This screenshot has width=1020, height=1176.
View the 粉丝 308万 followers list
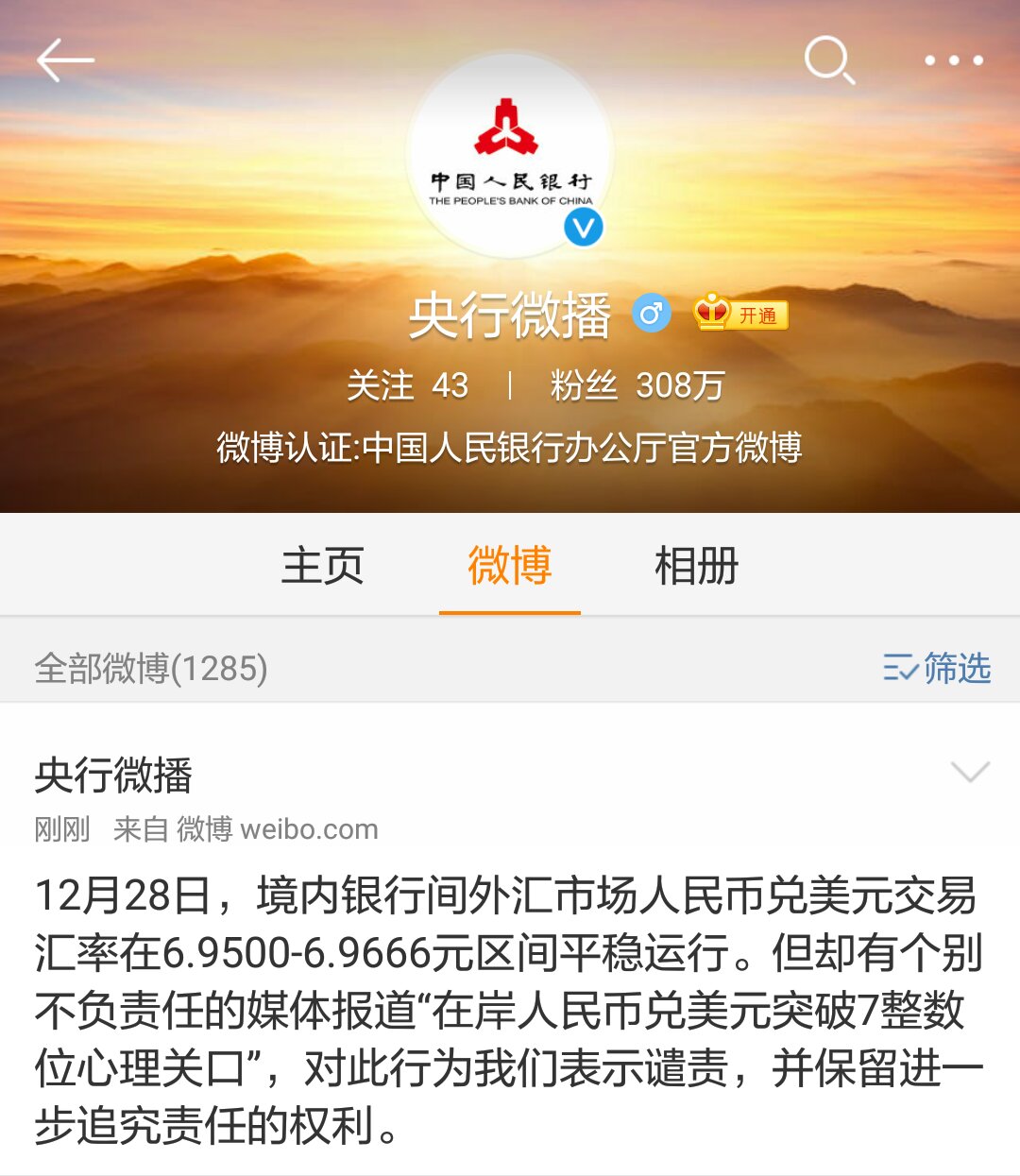(x=637, y=385)
